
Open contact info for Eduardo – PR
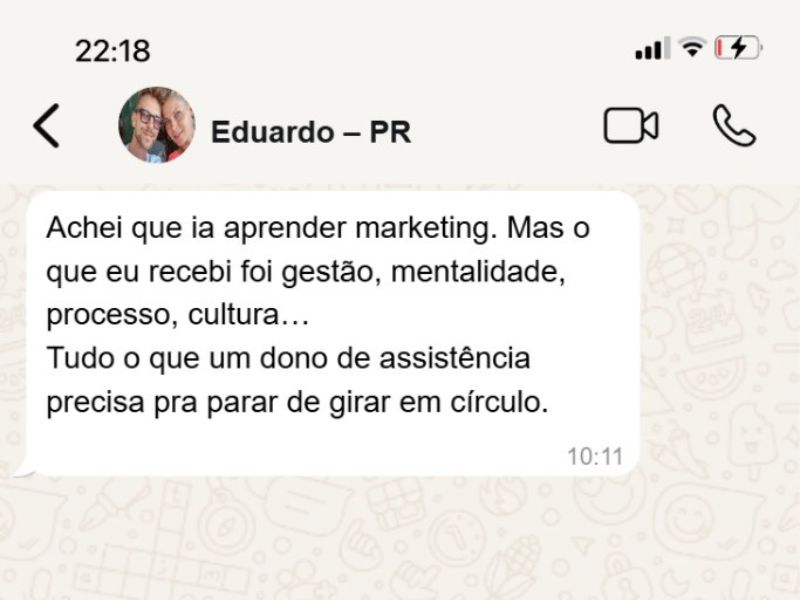tap(310, 132)
